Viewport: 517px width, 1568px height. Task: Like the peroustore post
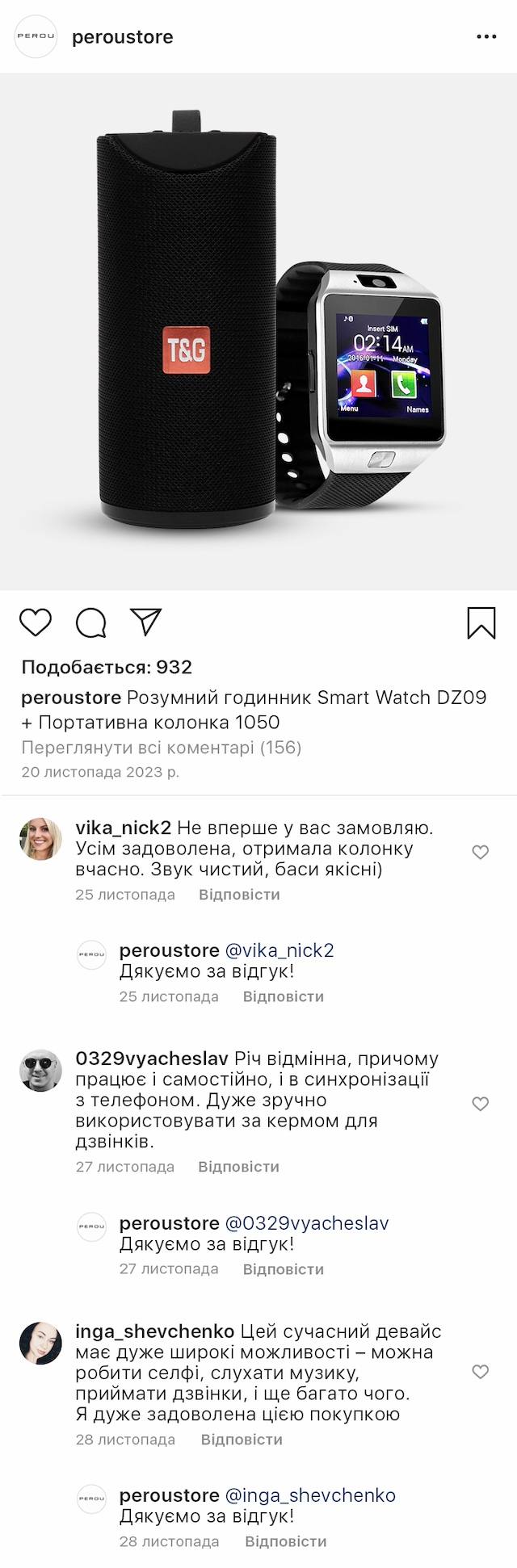(x=36, y=623)
